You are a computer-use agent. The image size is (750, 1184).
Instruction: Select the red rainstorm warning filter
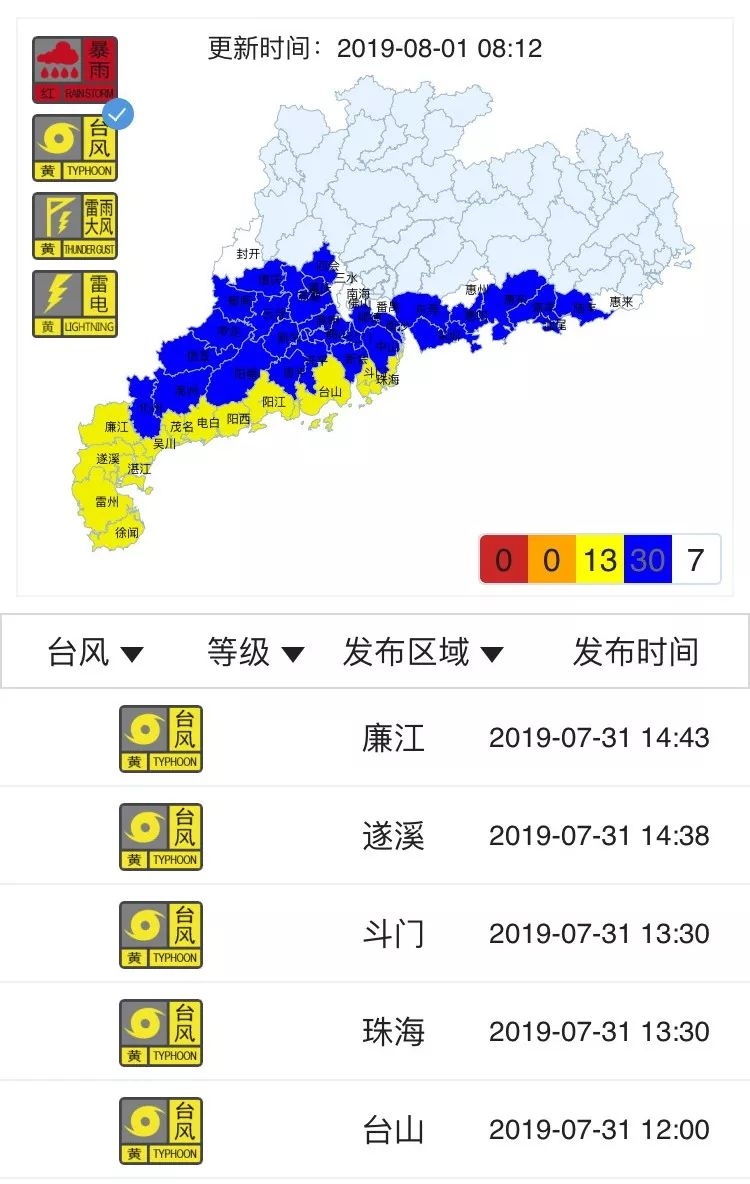tap(75, 70)
